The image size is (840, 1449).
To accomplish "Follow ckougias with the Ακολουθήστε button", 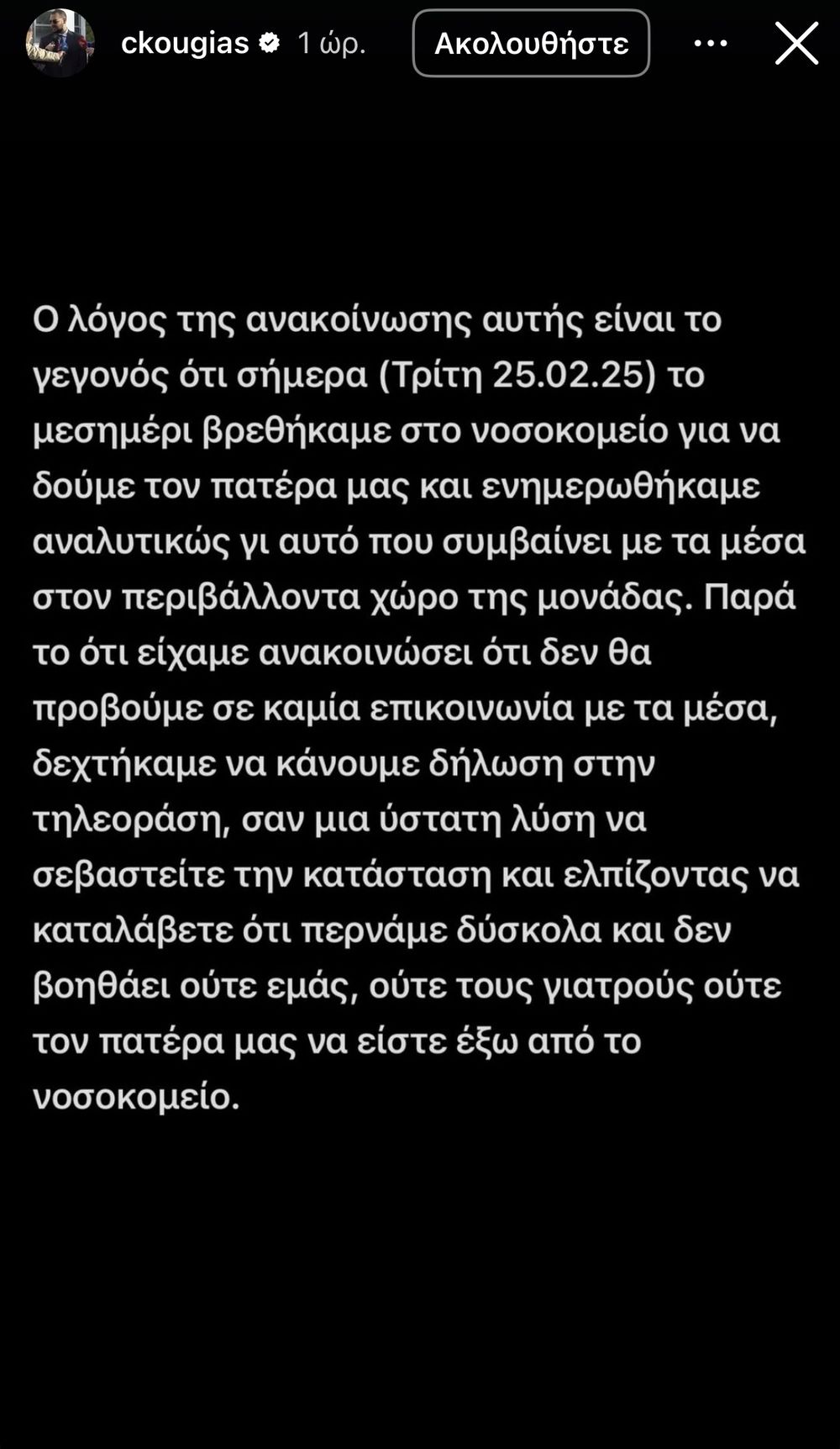I will (531, 43).
